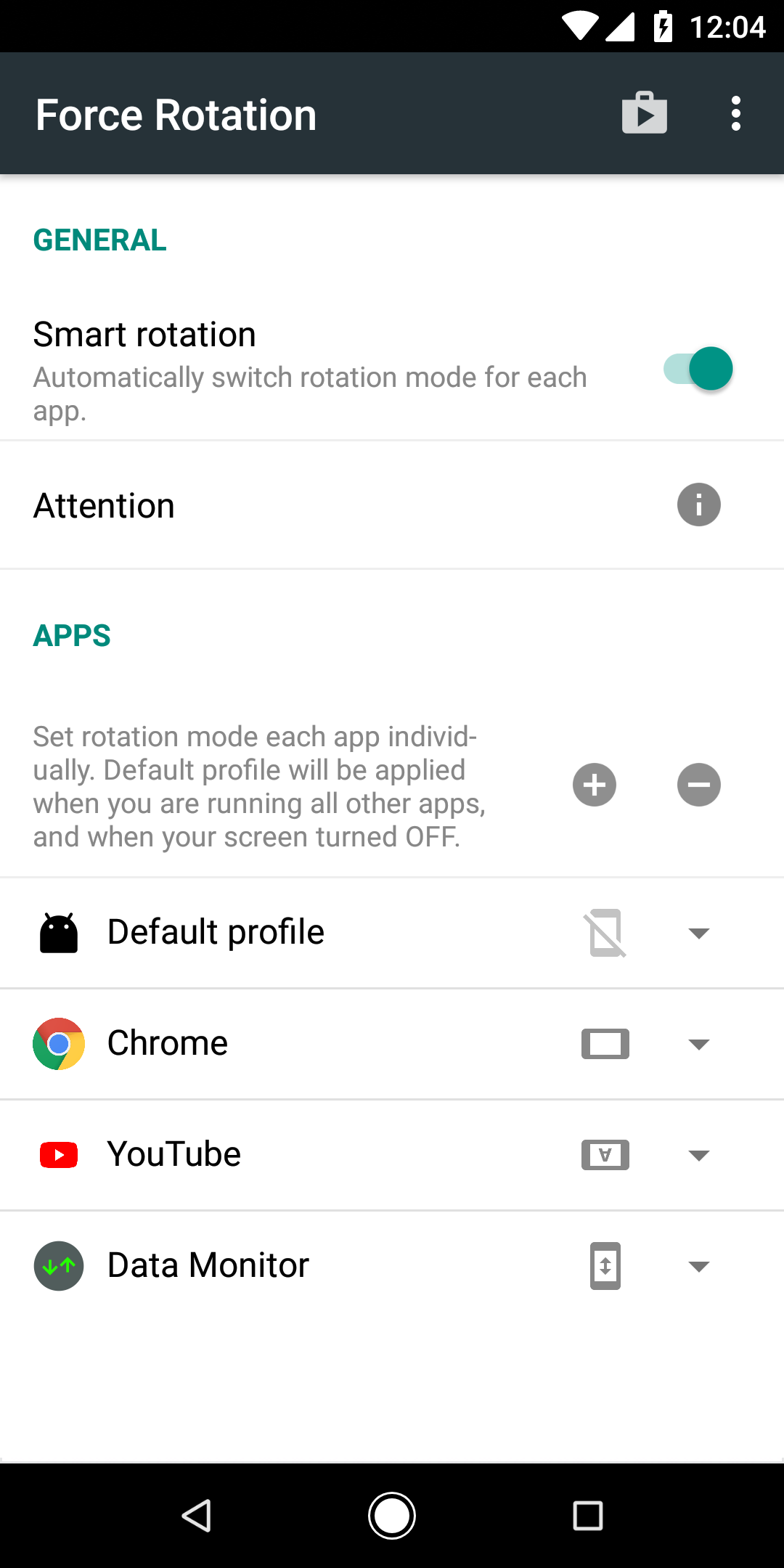Add an app with the plus icon
Viewport: 784px width, 1568px height.
point(594,785)
